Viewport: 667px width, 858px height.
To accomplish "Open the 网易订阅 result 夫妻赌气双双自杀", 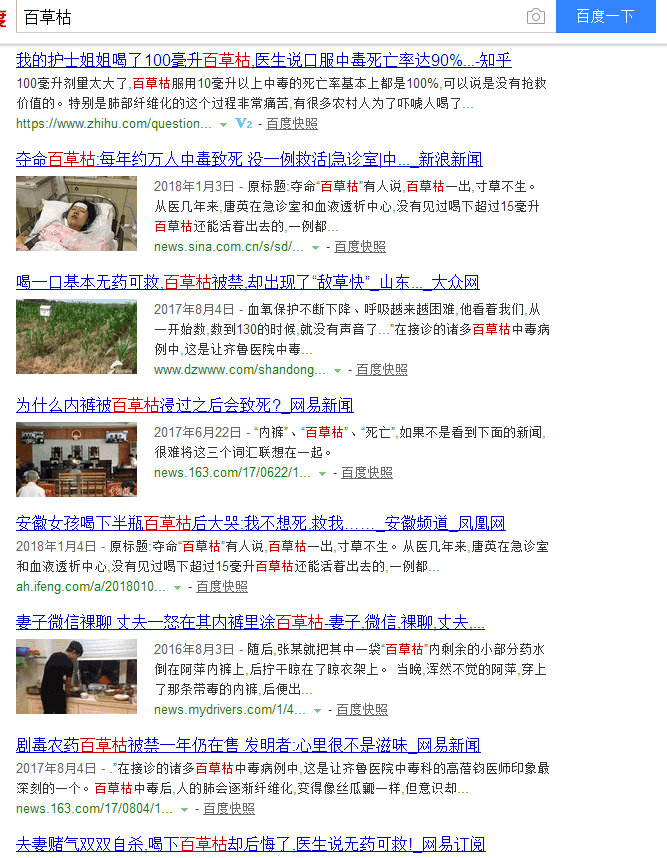I will (250, 844).
